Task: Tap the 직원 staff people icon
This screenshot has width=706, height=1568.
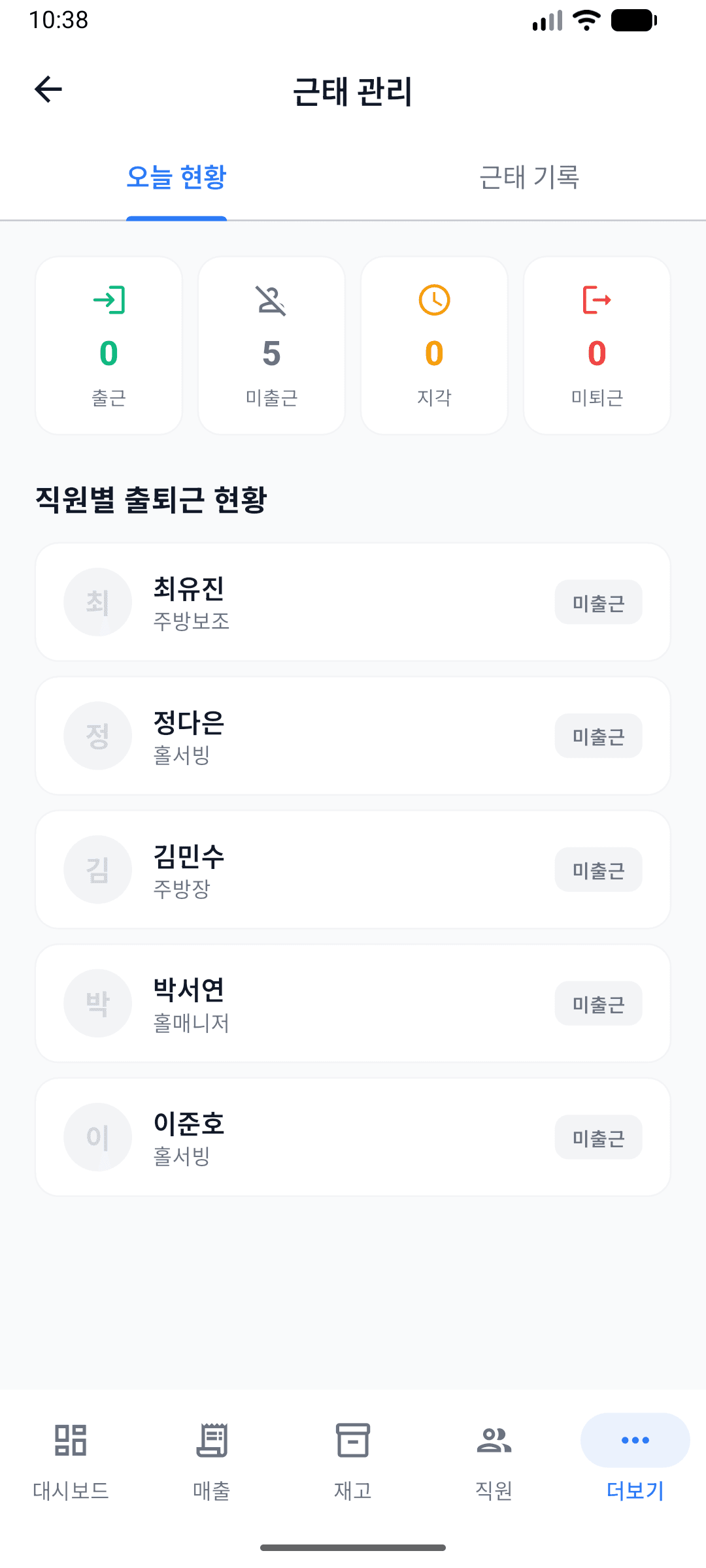Action: point(494,1441)
